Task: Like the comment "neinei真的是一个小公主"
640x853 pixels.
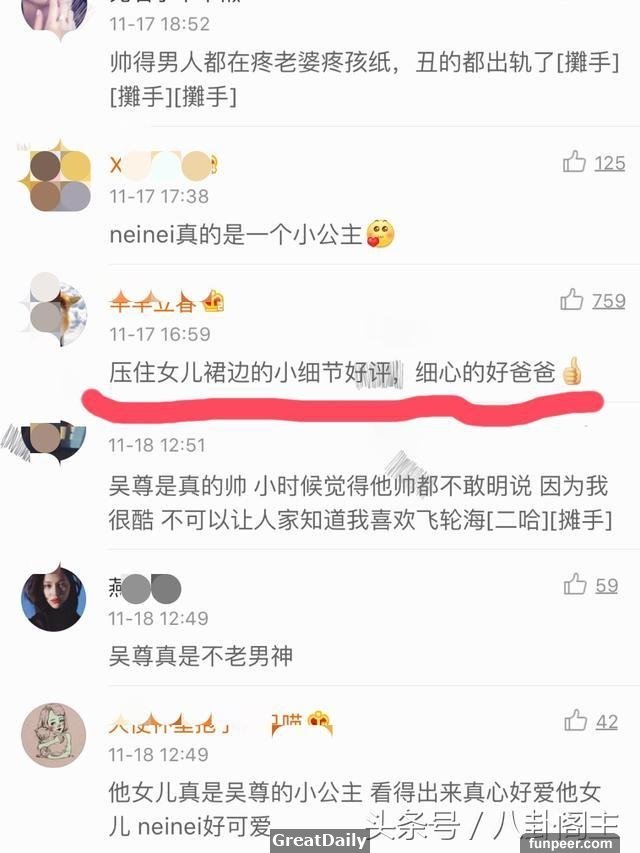Action: (574, 162)
